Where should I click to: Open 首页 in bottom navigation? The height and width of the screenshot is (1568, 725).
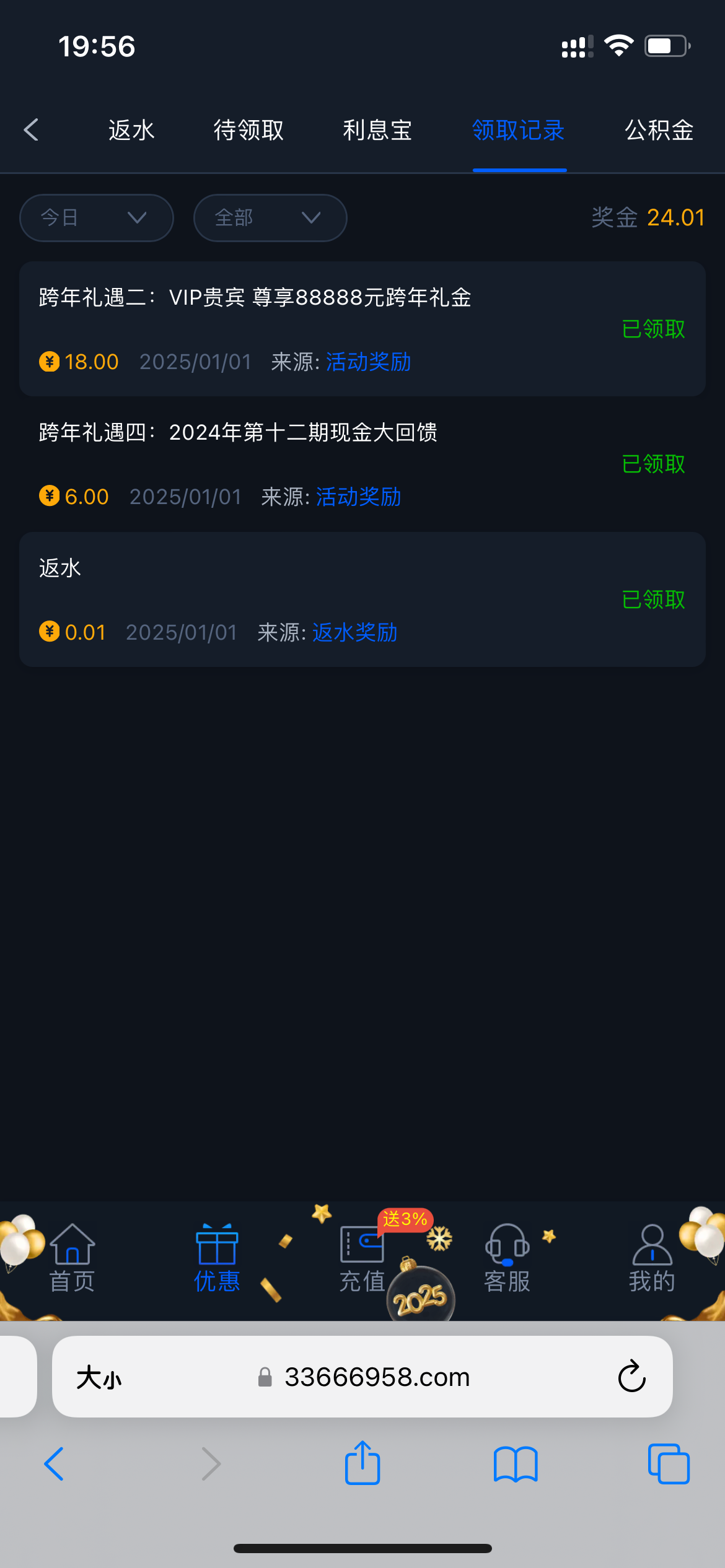pos(72,1258)
